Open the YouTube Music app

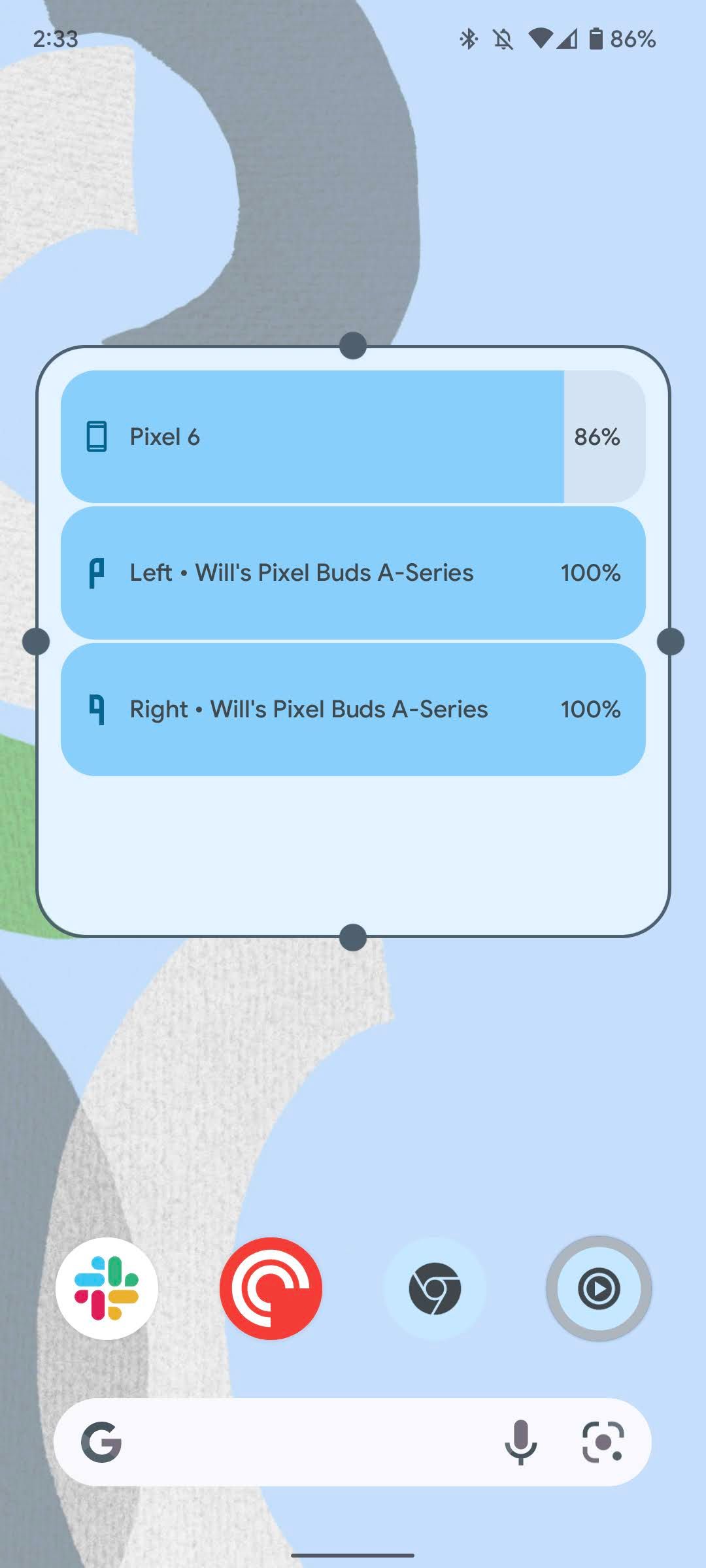point(598,1288)
